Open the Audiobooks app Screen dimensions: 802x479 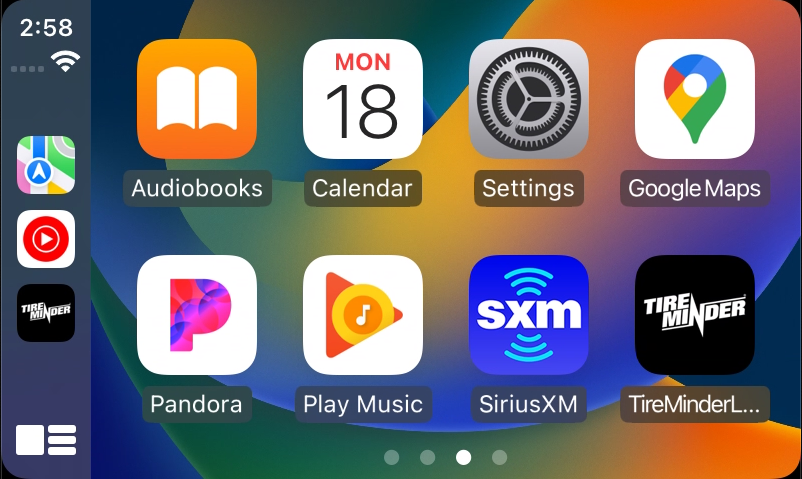[x=197, y=99]
